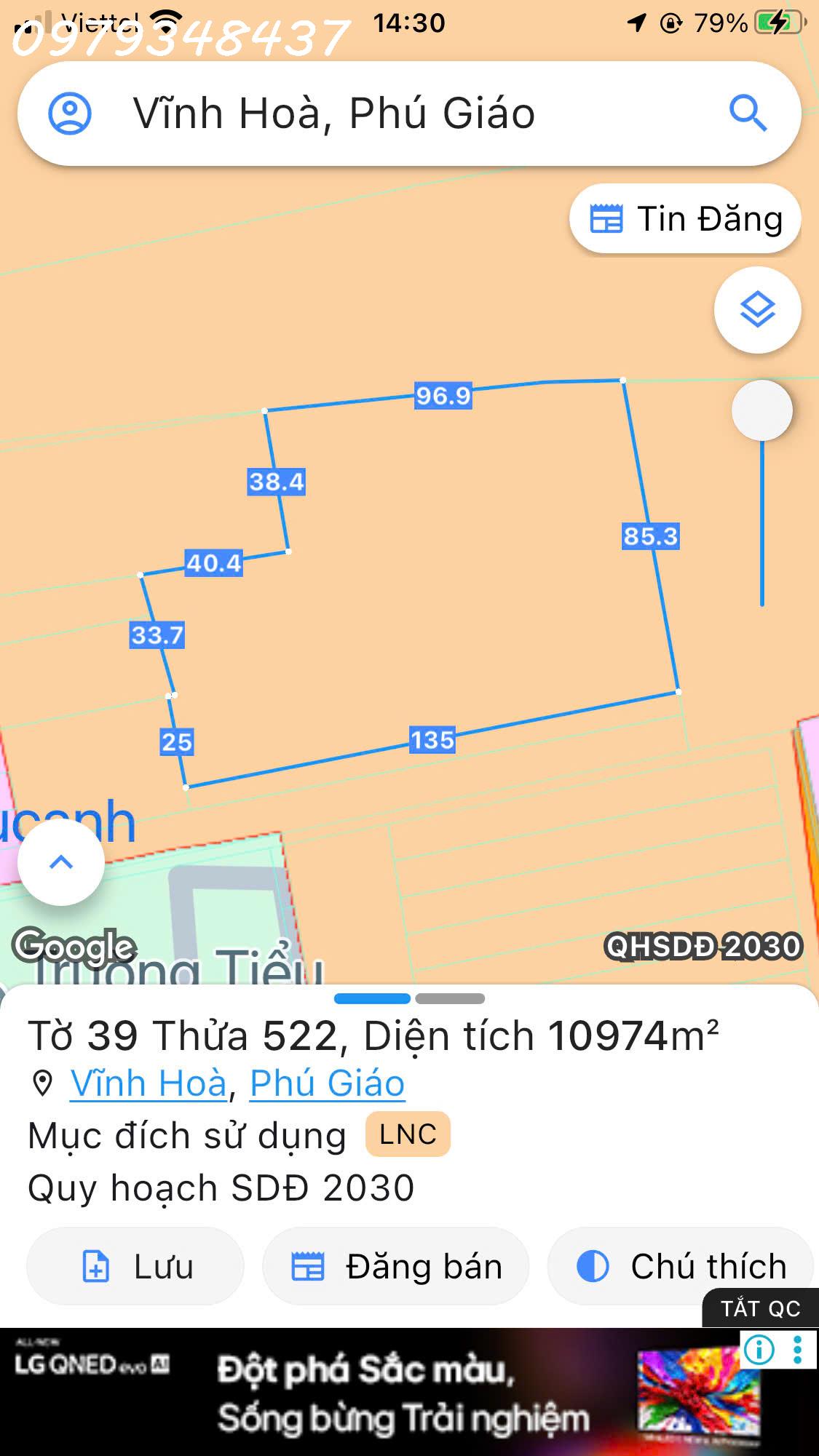Turn off ads with TẮT QC
The height and width of the screenshot is (1456, 819).
(760, 1309)
